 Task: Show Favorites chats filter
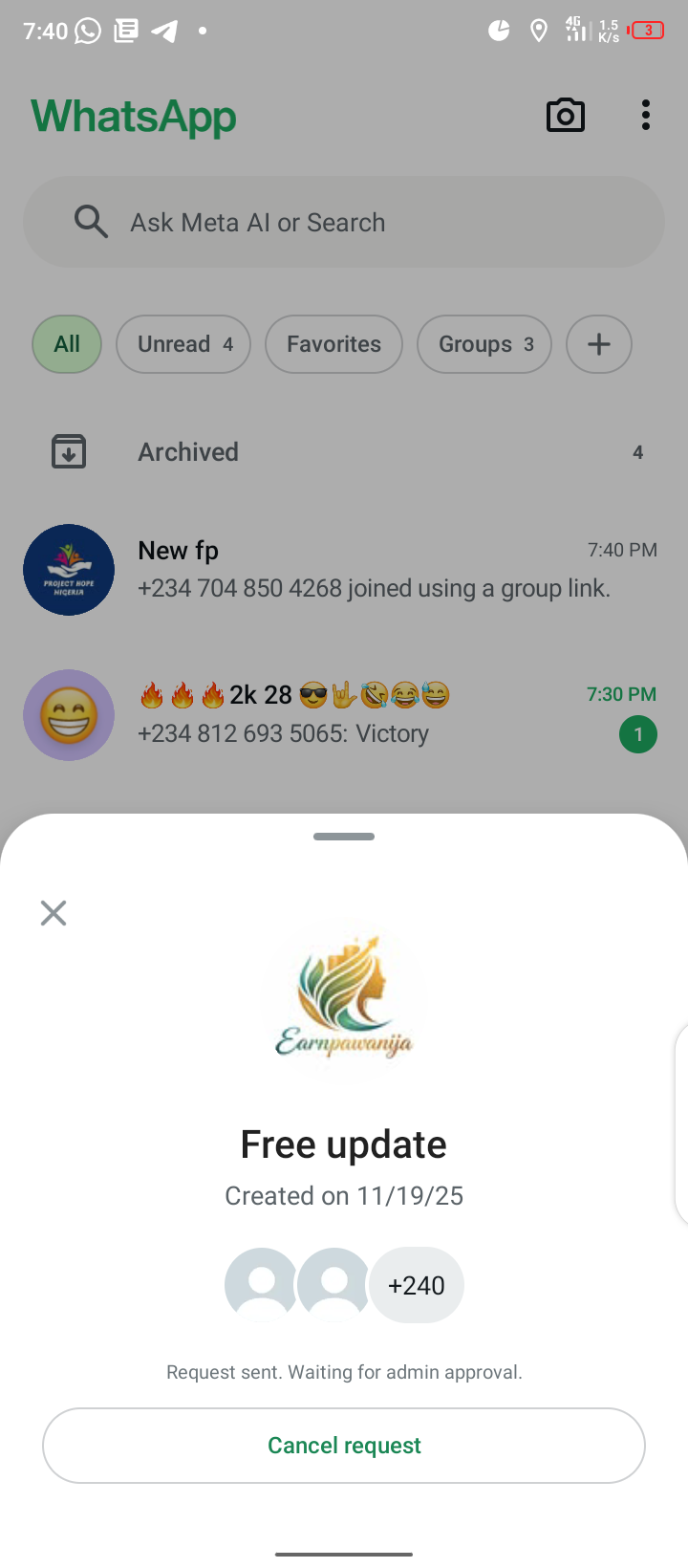pos(333,344)
